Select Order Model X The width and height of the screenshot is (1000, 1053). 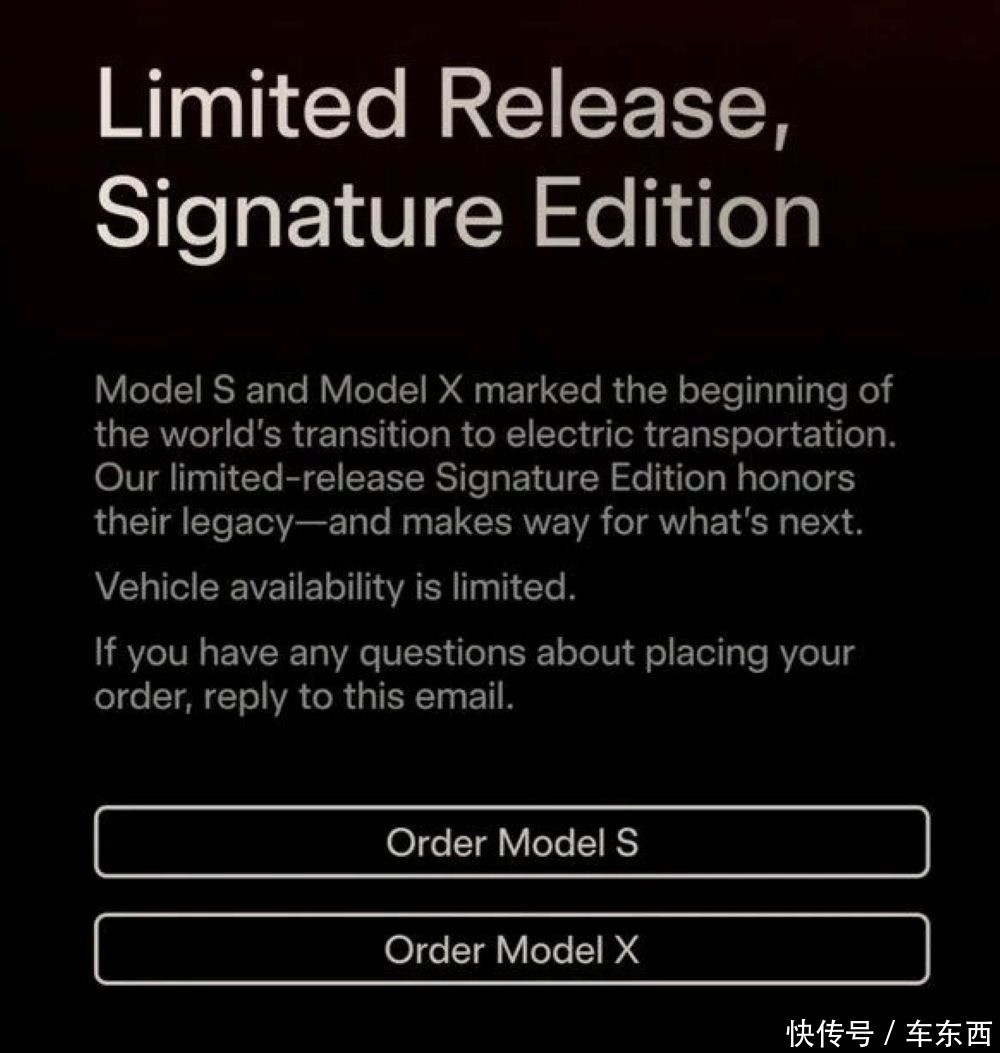511,948
